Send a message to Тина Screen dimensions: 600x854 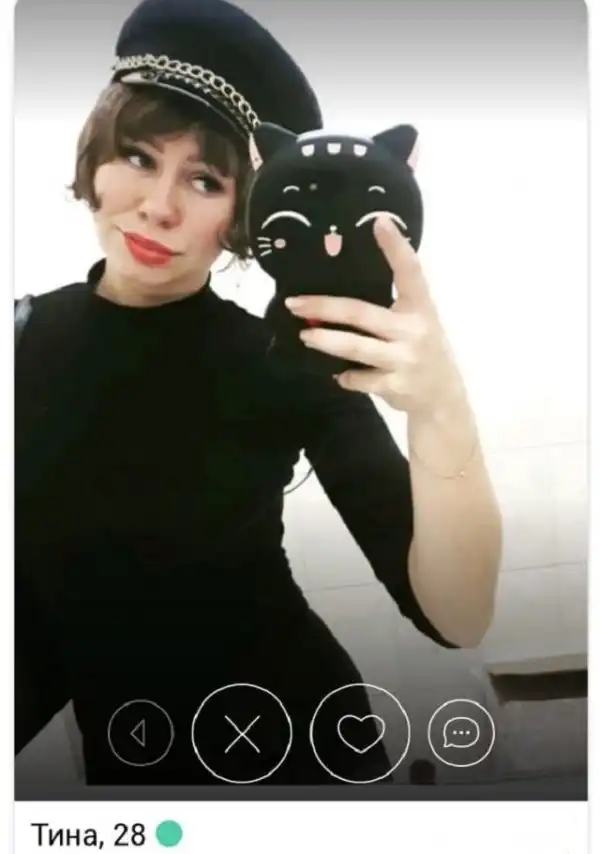click(x=461, y=733)
